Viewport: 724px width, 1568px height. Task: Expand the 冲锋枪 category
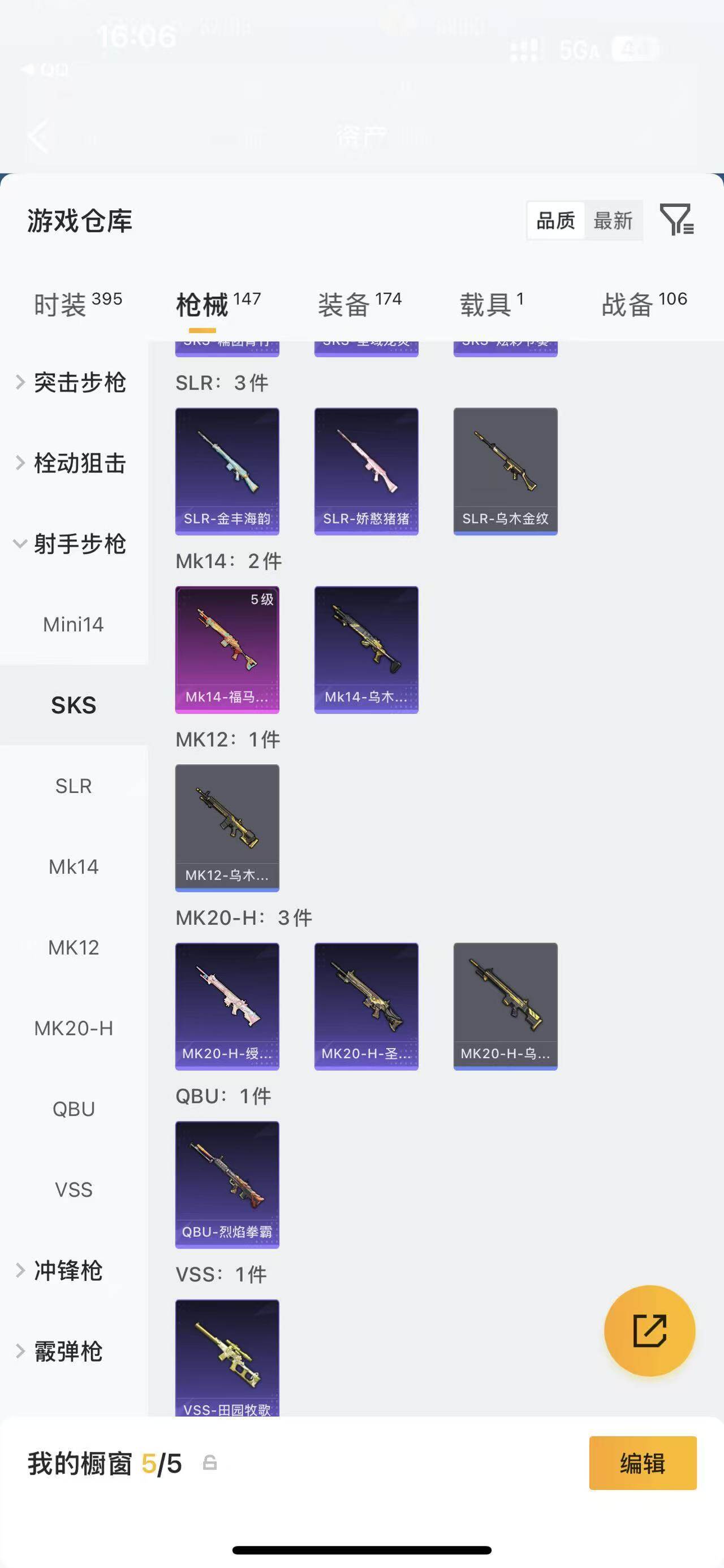[67, 1270]
